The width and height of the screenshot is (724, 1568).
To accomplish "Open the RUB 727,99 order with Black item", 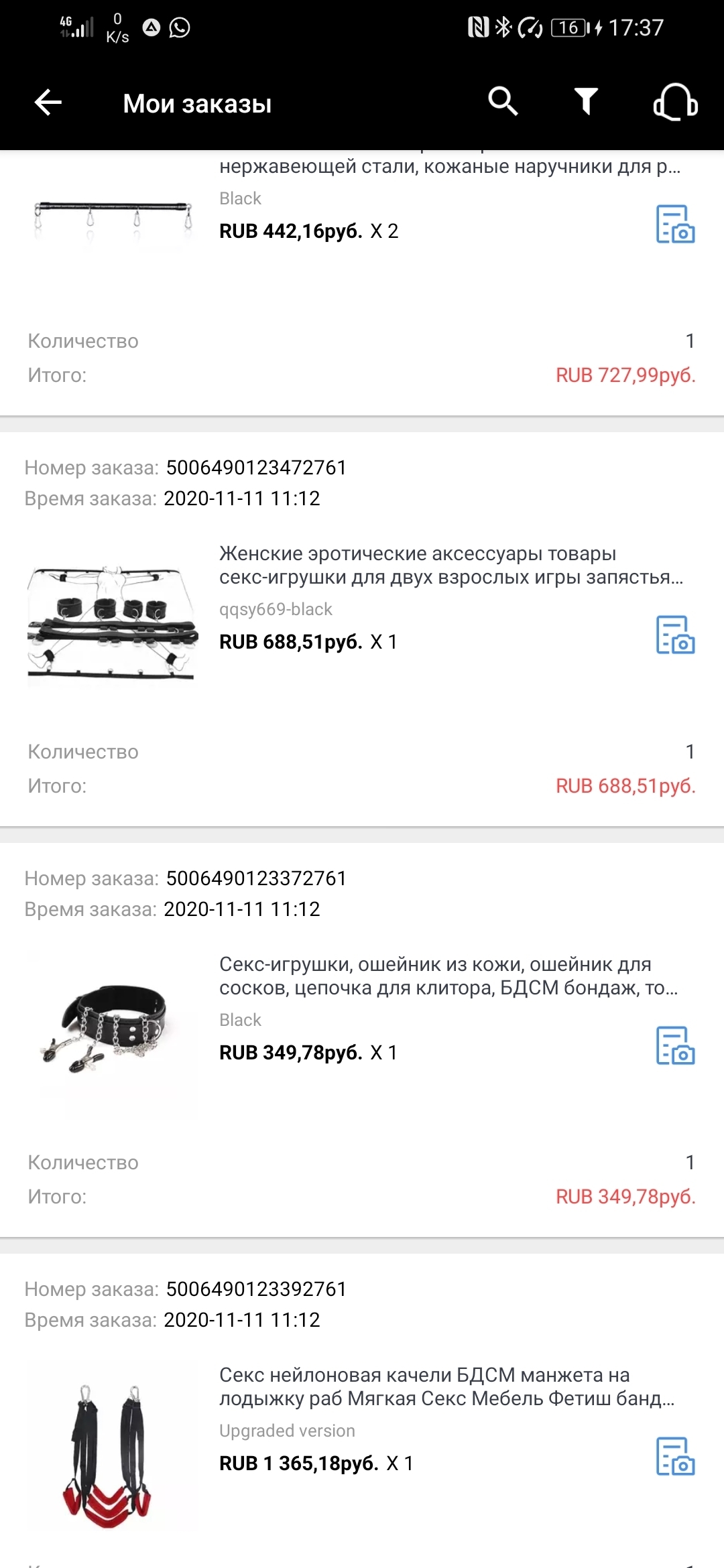I will 362,283.
